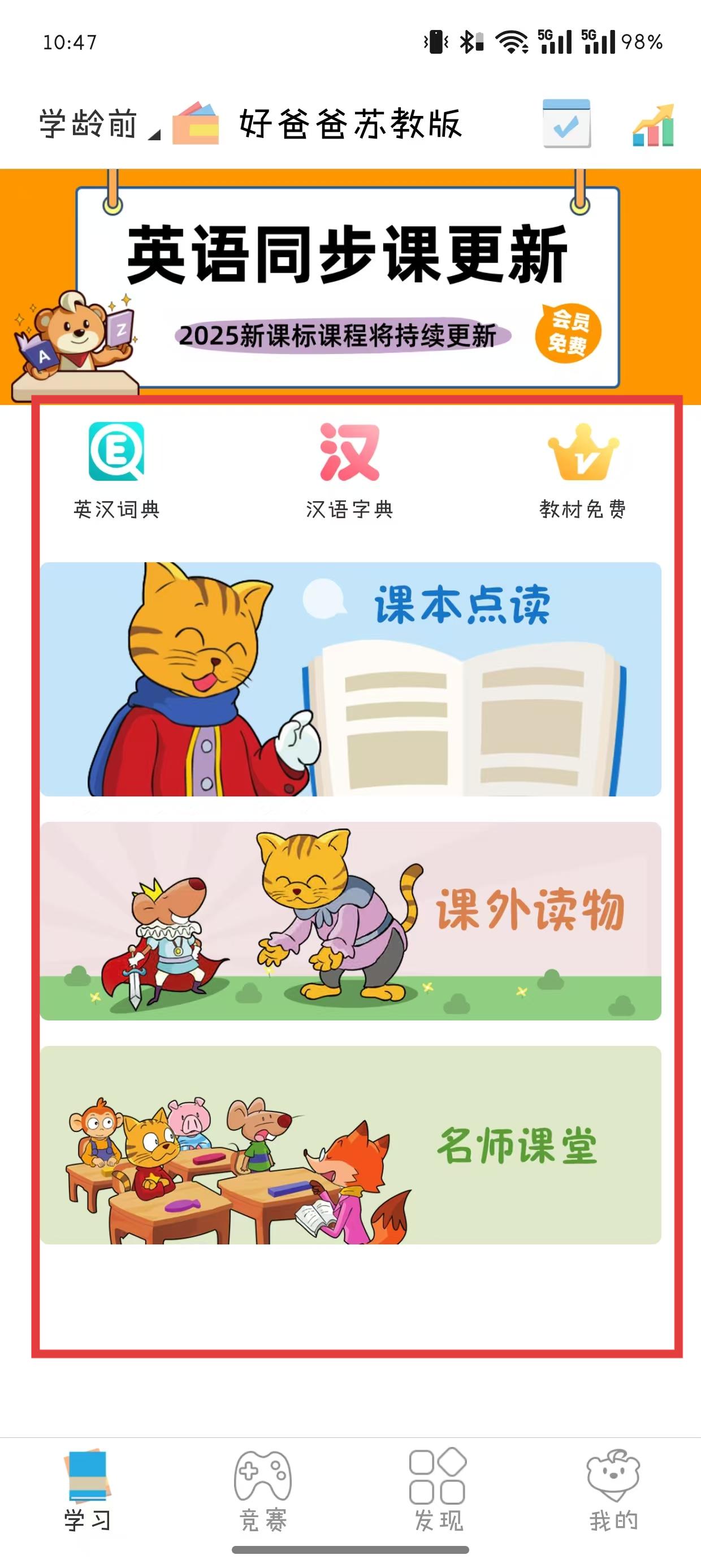Open the 名师课堂 card
Viewport: 701px width, 1568px height.
tap(350, 1145)
